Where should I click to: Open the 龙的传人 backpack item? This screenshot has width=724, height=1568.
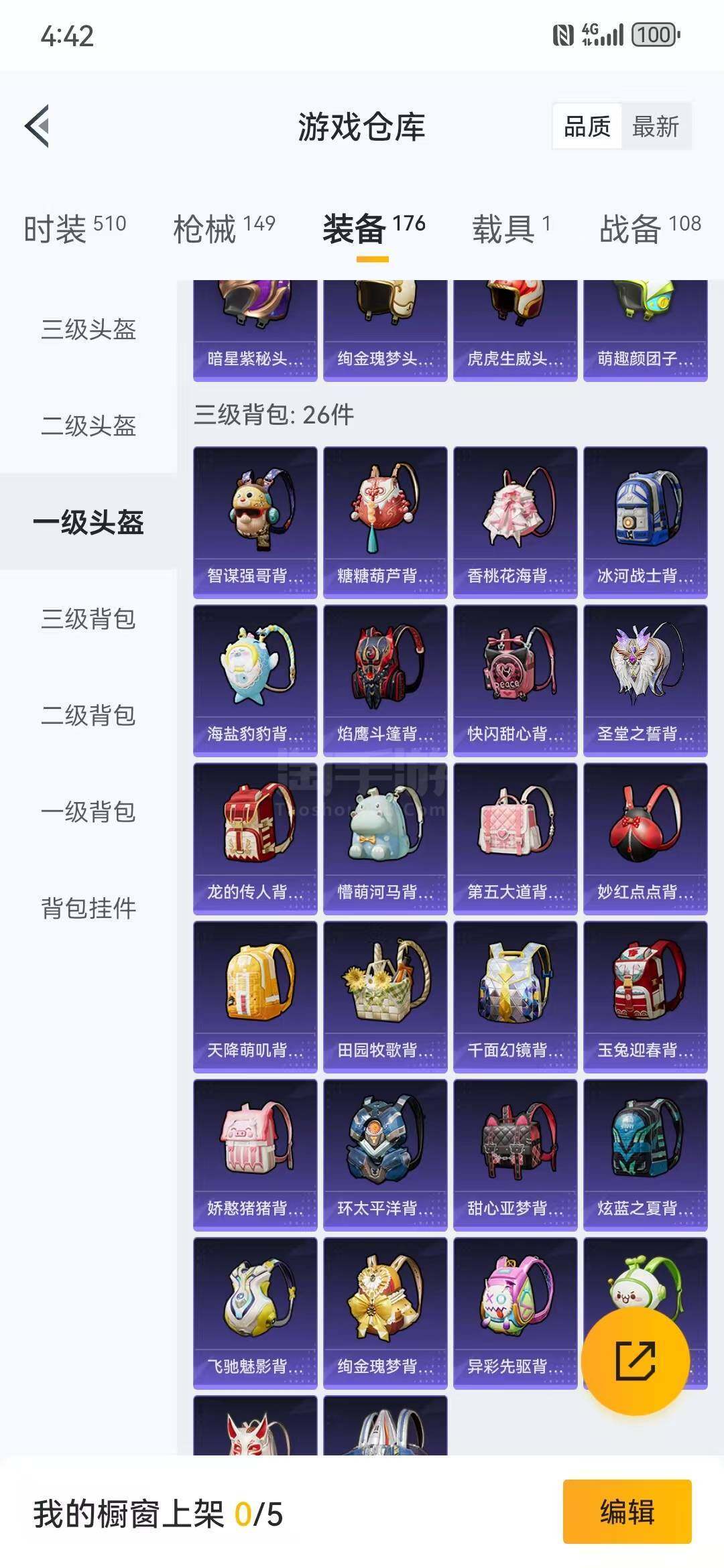point(255,839)
